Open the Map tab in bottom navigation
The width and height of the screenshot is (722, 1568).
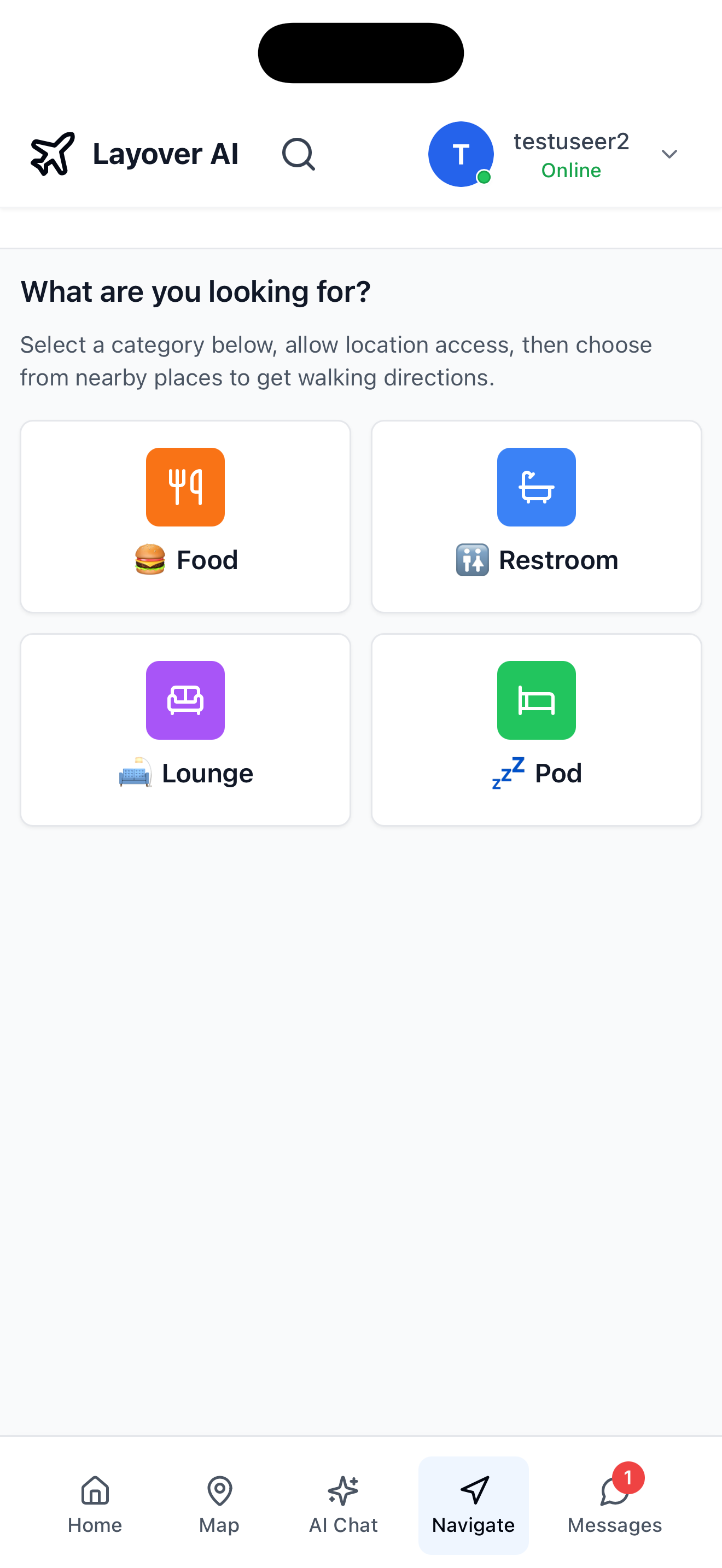click(x=219, y=1503)
